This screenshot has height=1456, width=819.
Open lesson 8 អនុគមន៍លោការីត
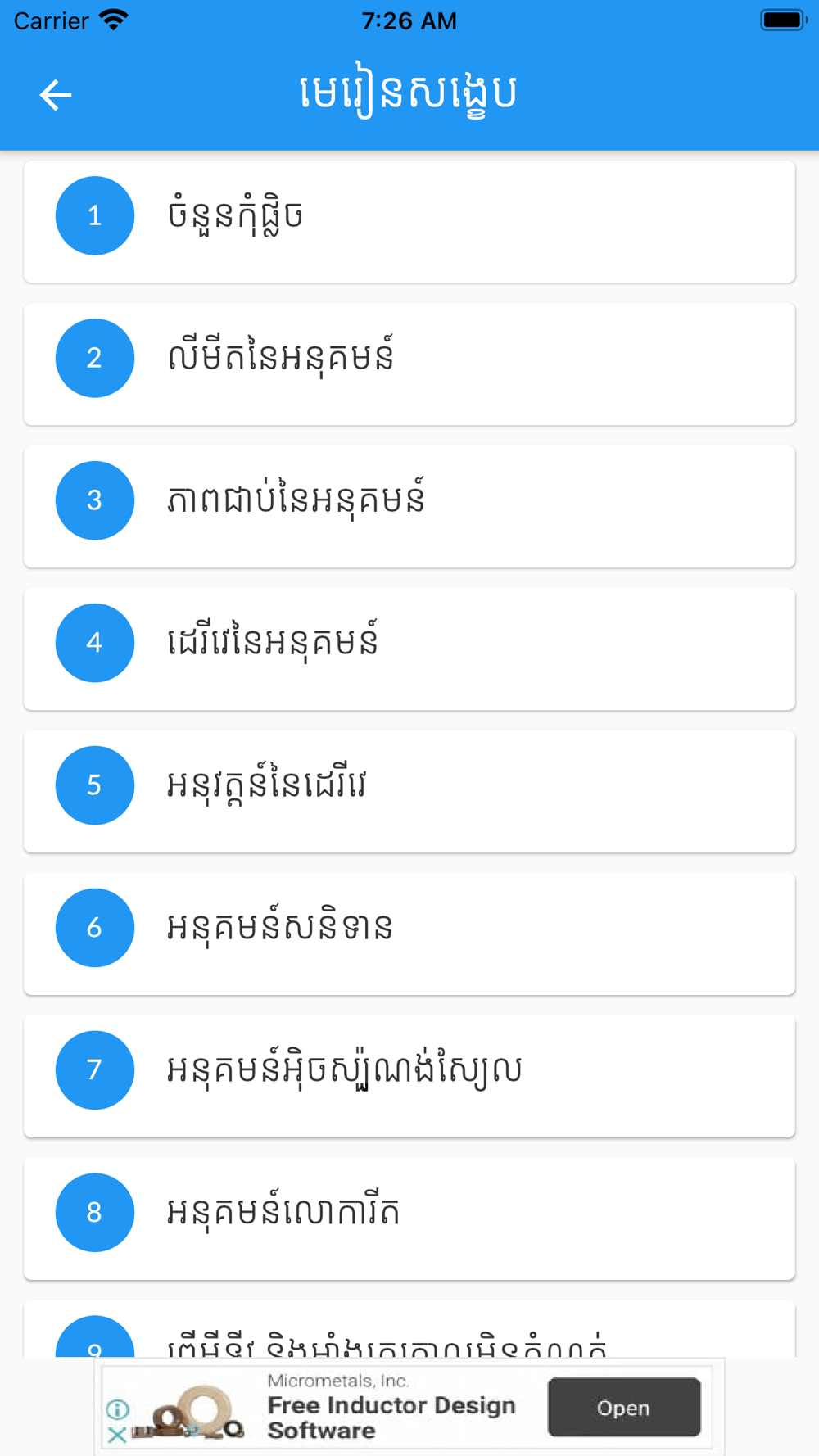(409, 1219)
